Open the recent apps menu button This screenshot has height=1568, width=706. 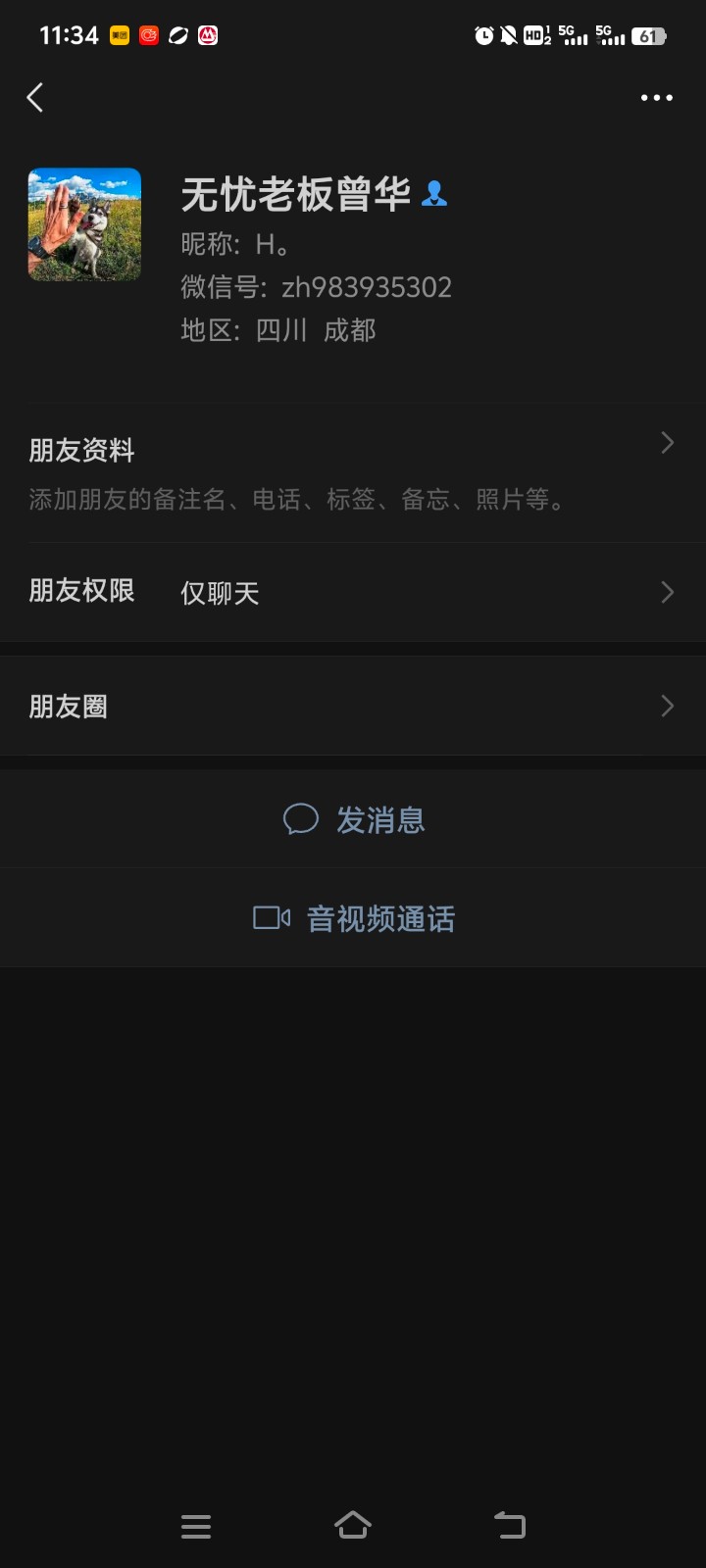point(196,1526)
